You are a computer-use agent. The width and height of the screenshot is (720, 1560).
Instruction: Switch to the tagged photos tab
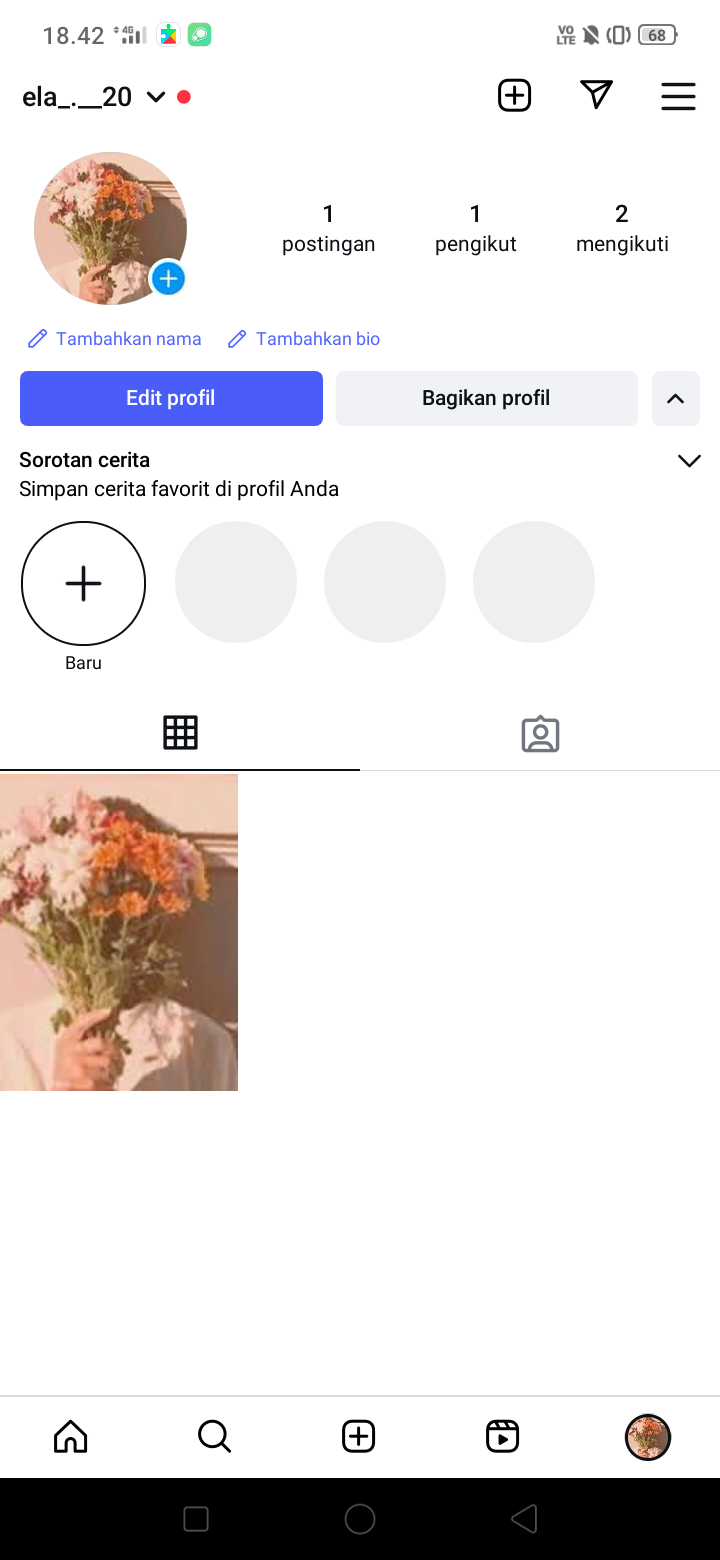tap(540, 734)
